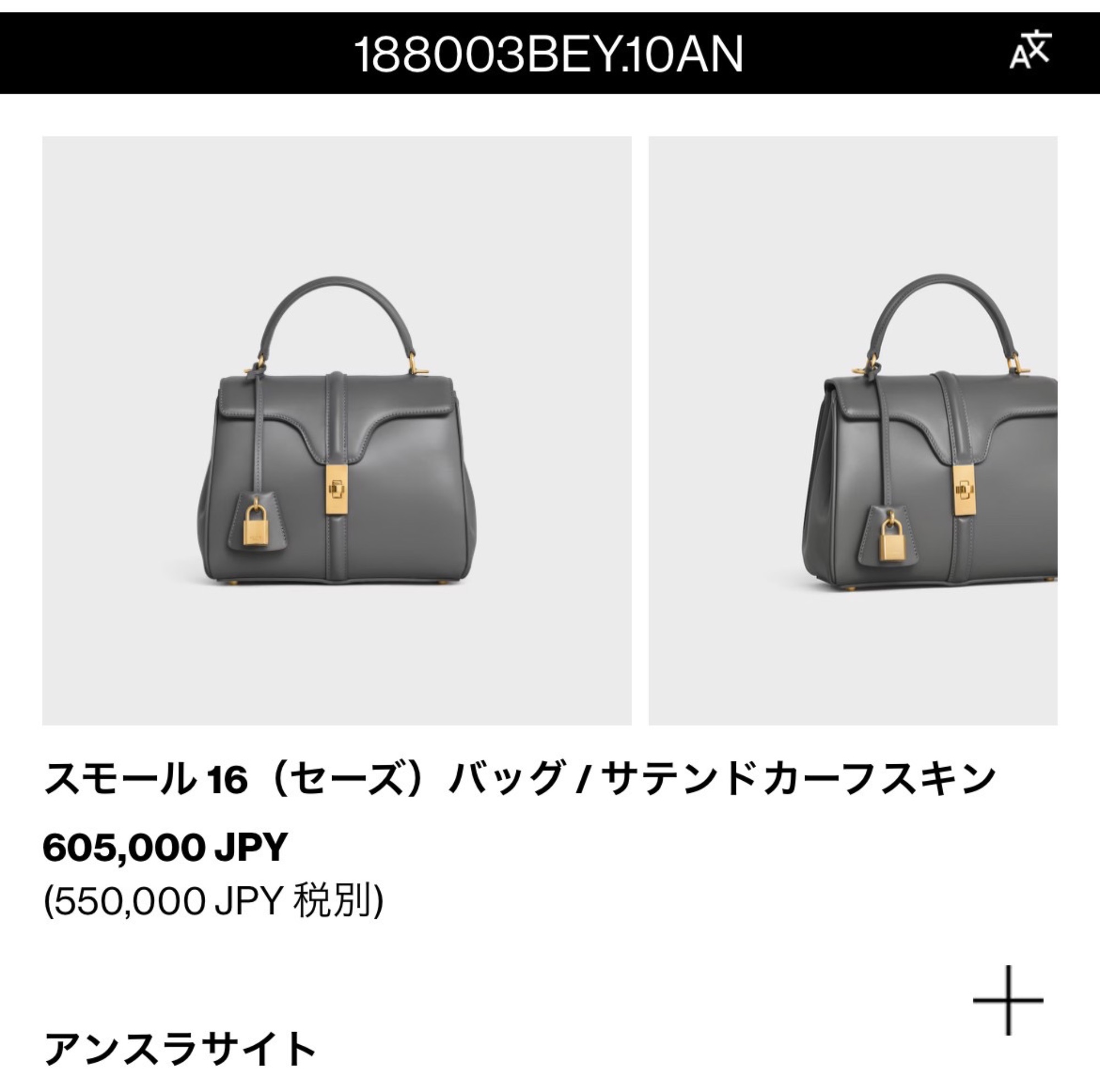Open the angled-view bag product image
This screenshot has width=1100, height=1092.
853,431
